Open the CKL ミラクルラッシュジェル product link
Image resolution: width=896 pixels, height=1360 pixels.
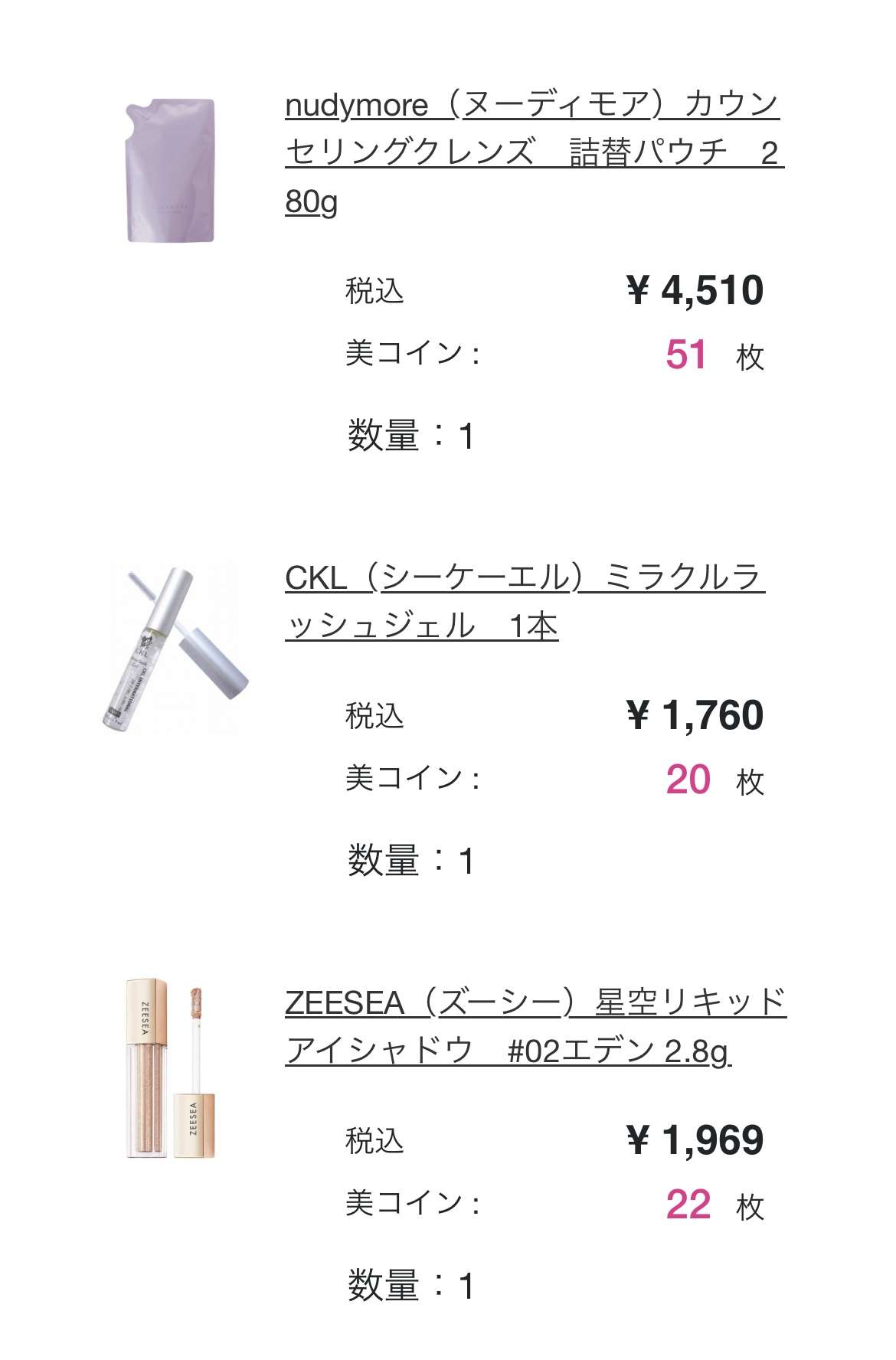coord(525,601)
